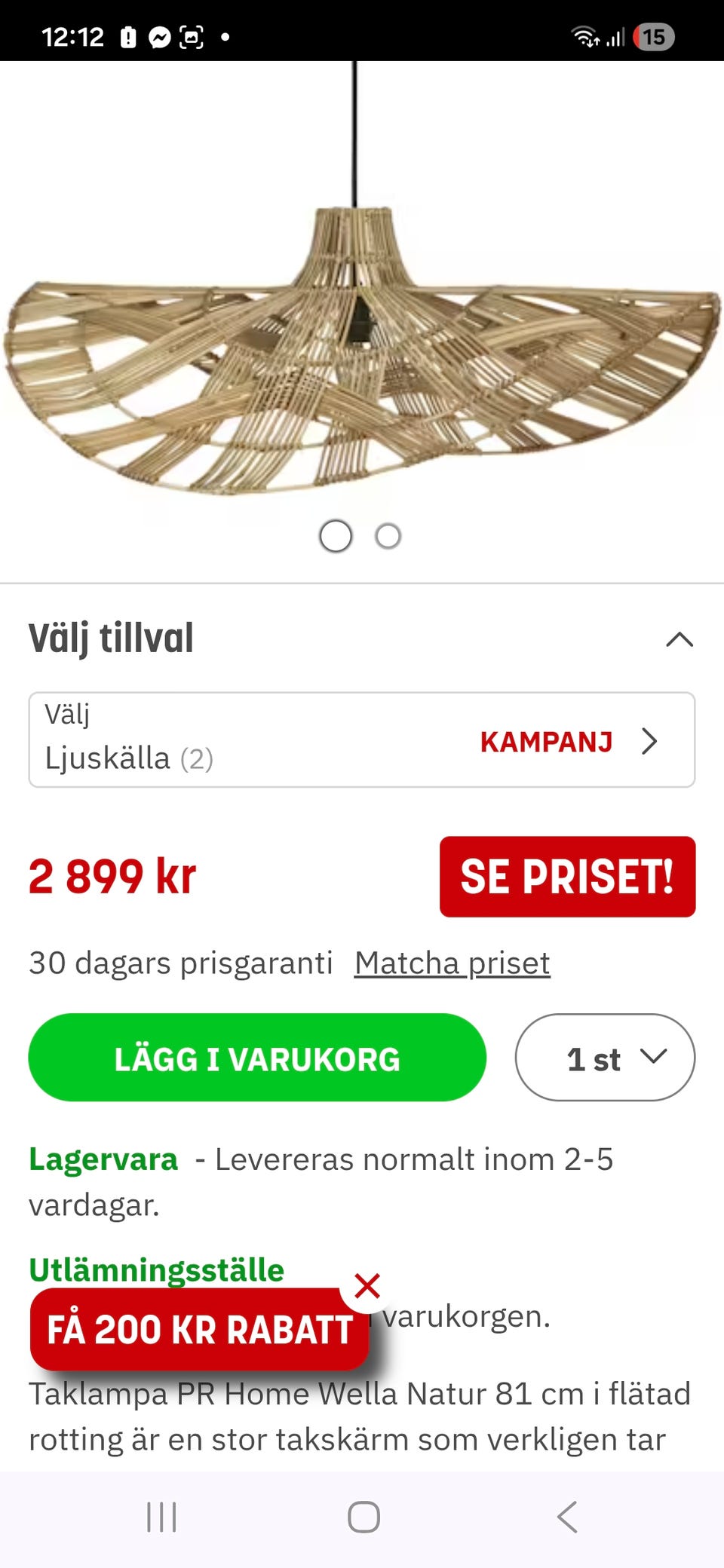Dismiss the rabatt banner with the X

(x=367, y=1285)
